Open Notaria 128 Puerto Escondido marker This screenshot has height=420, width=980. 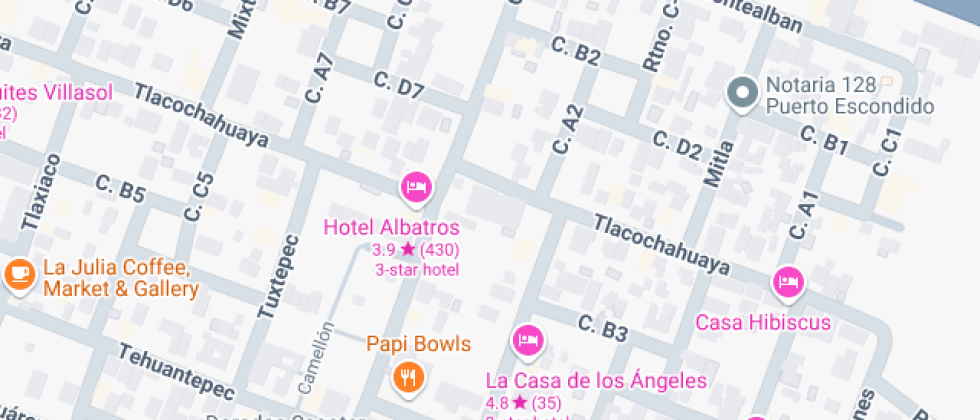(742, 94)
